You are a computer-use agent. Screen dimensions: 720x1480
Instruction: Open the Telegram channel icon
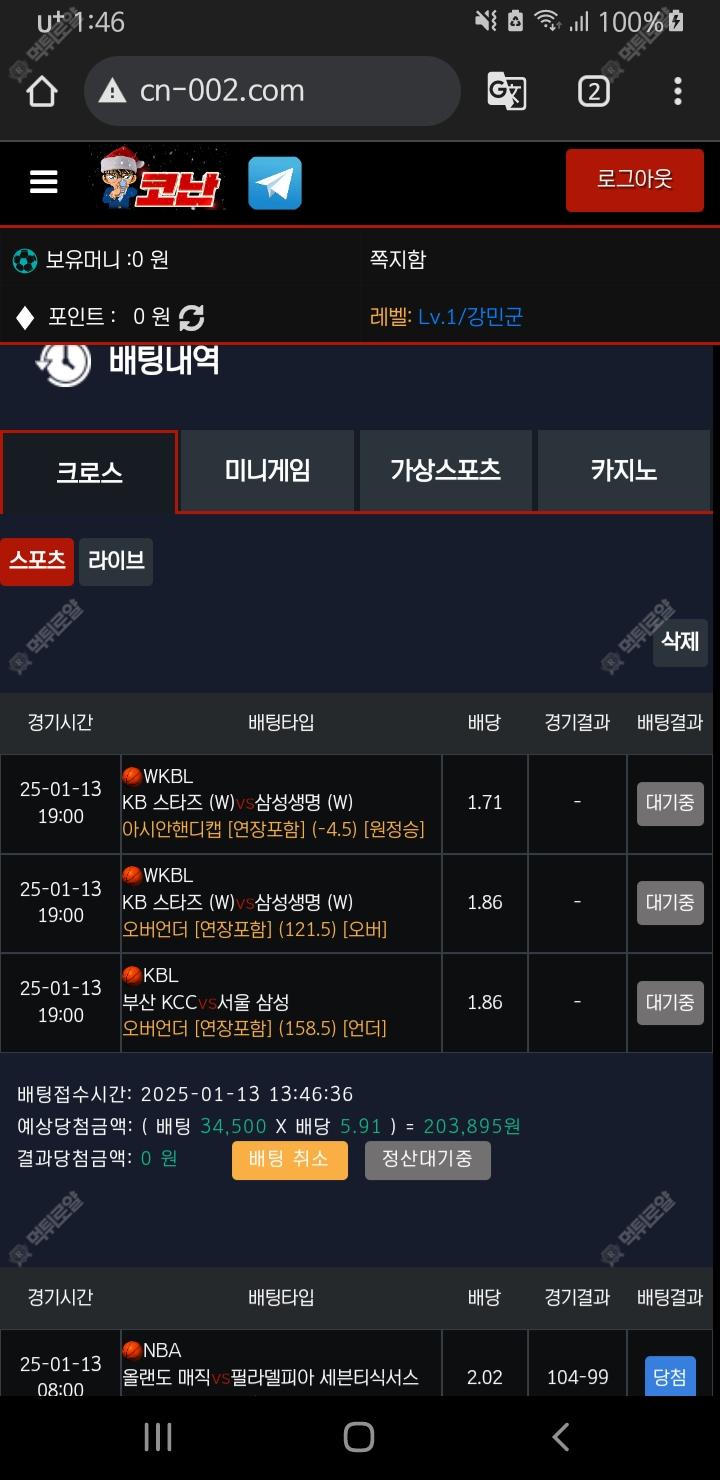274,183
